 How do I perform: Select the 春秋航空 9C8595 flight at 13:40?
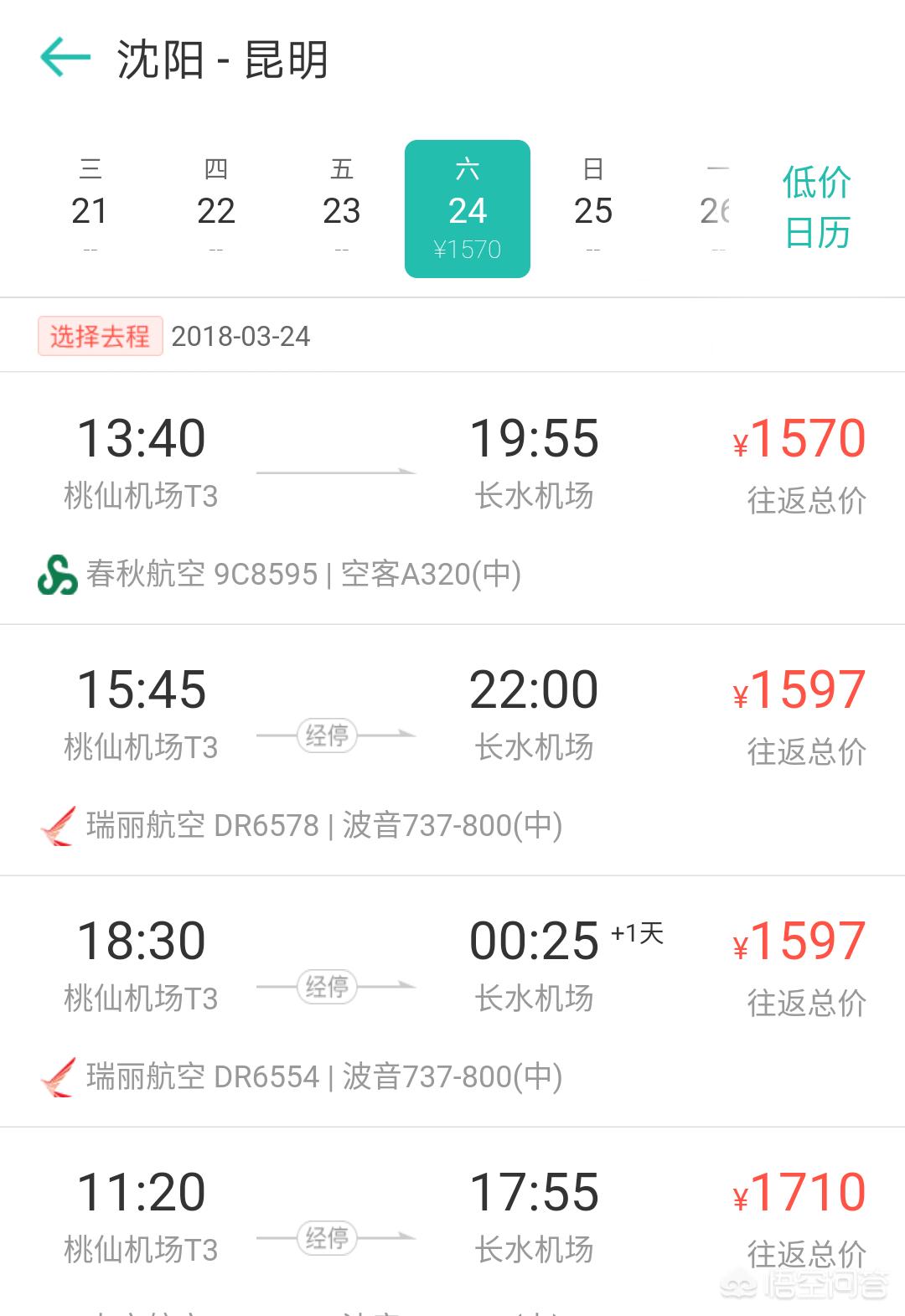coord(452,498)
